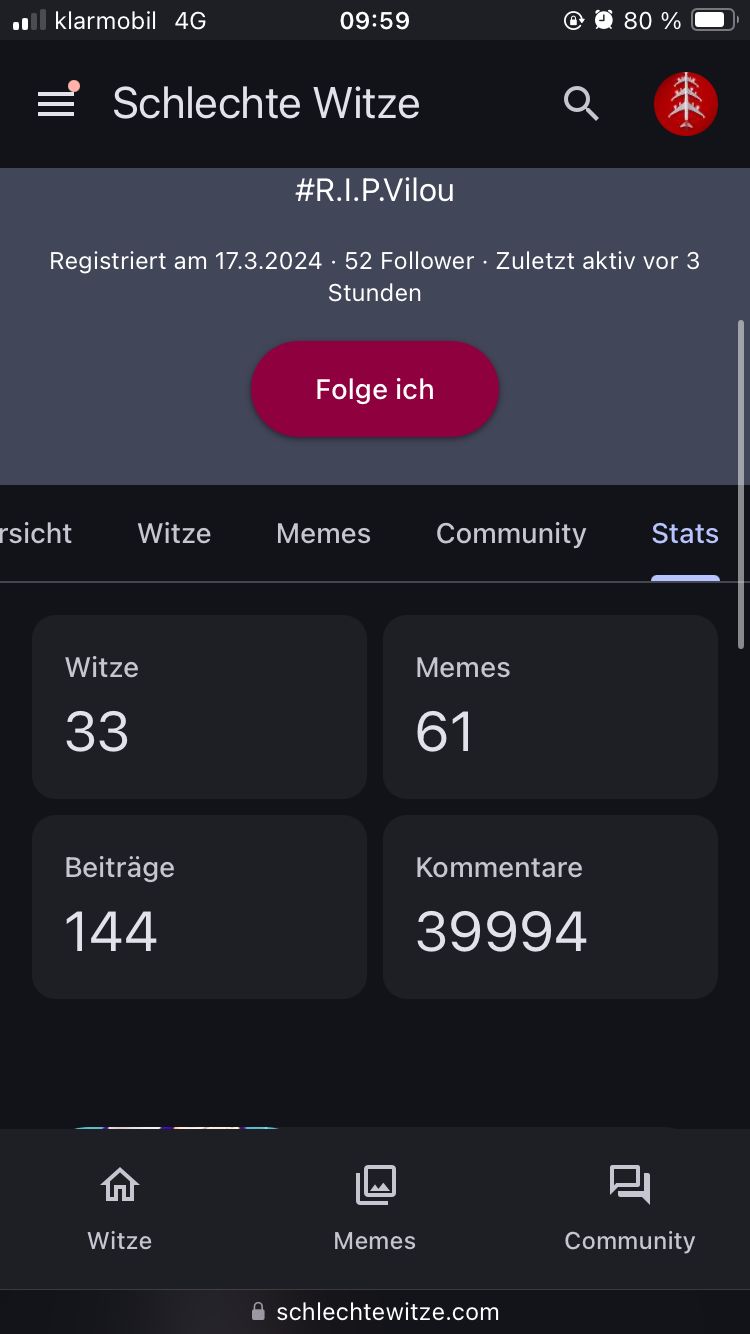Screen dimensions: 750x1334
Task: Go to Community in bottom navigation
Action: (629, 1208)
